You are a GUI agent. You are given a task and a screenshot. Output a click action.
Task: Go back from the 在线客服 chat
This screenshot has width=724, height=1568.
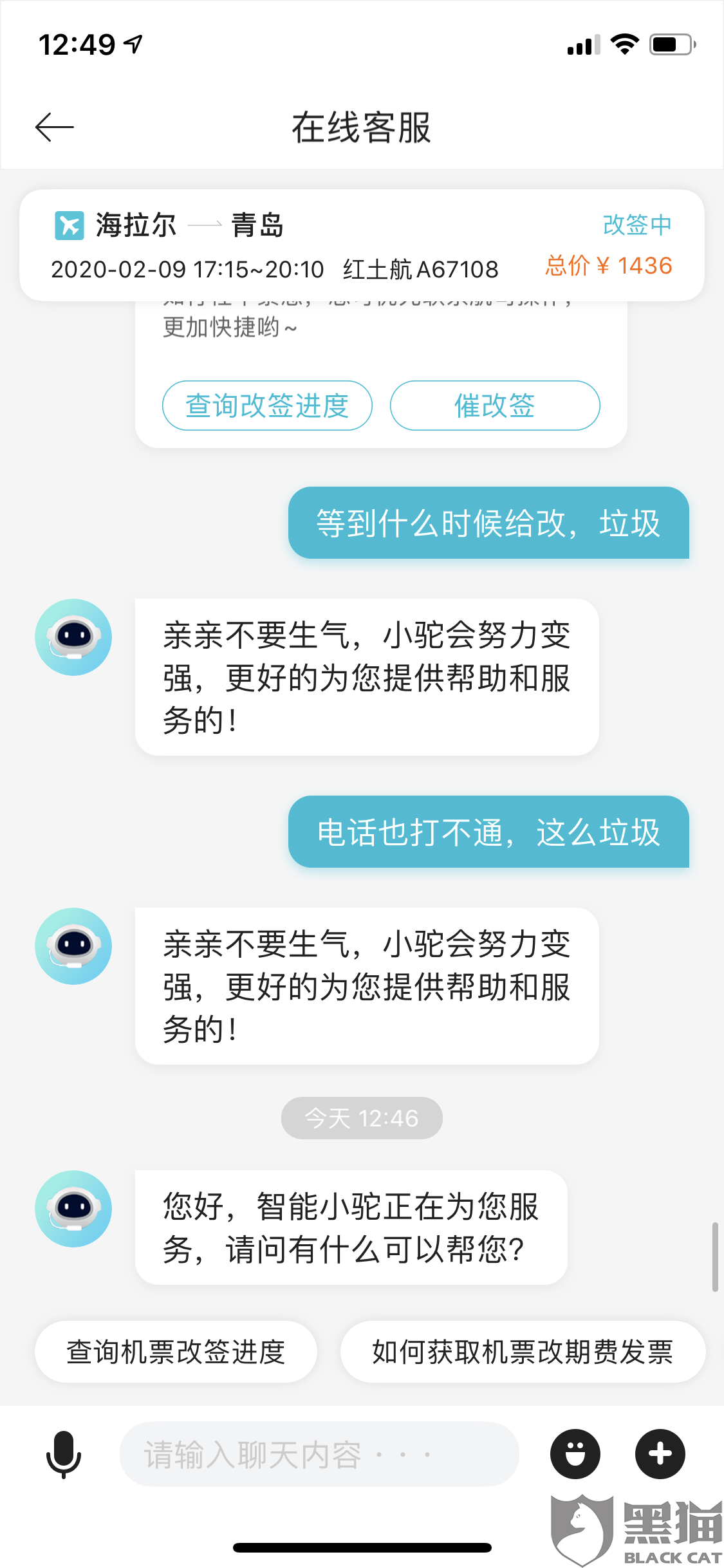point(55,127)
